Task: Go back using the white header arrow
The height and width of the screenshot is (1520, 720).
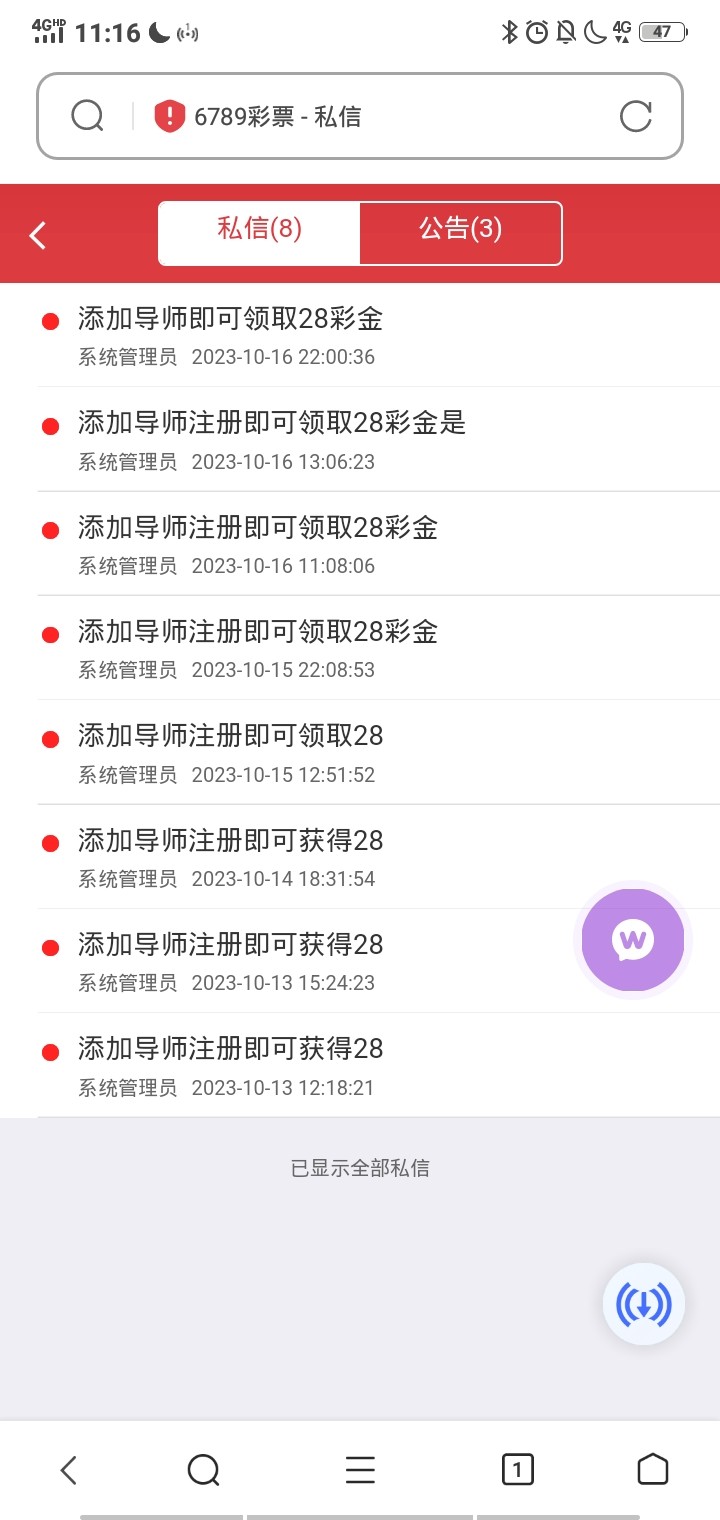Action: click(x=38, y=235)
